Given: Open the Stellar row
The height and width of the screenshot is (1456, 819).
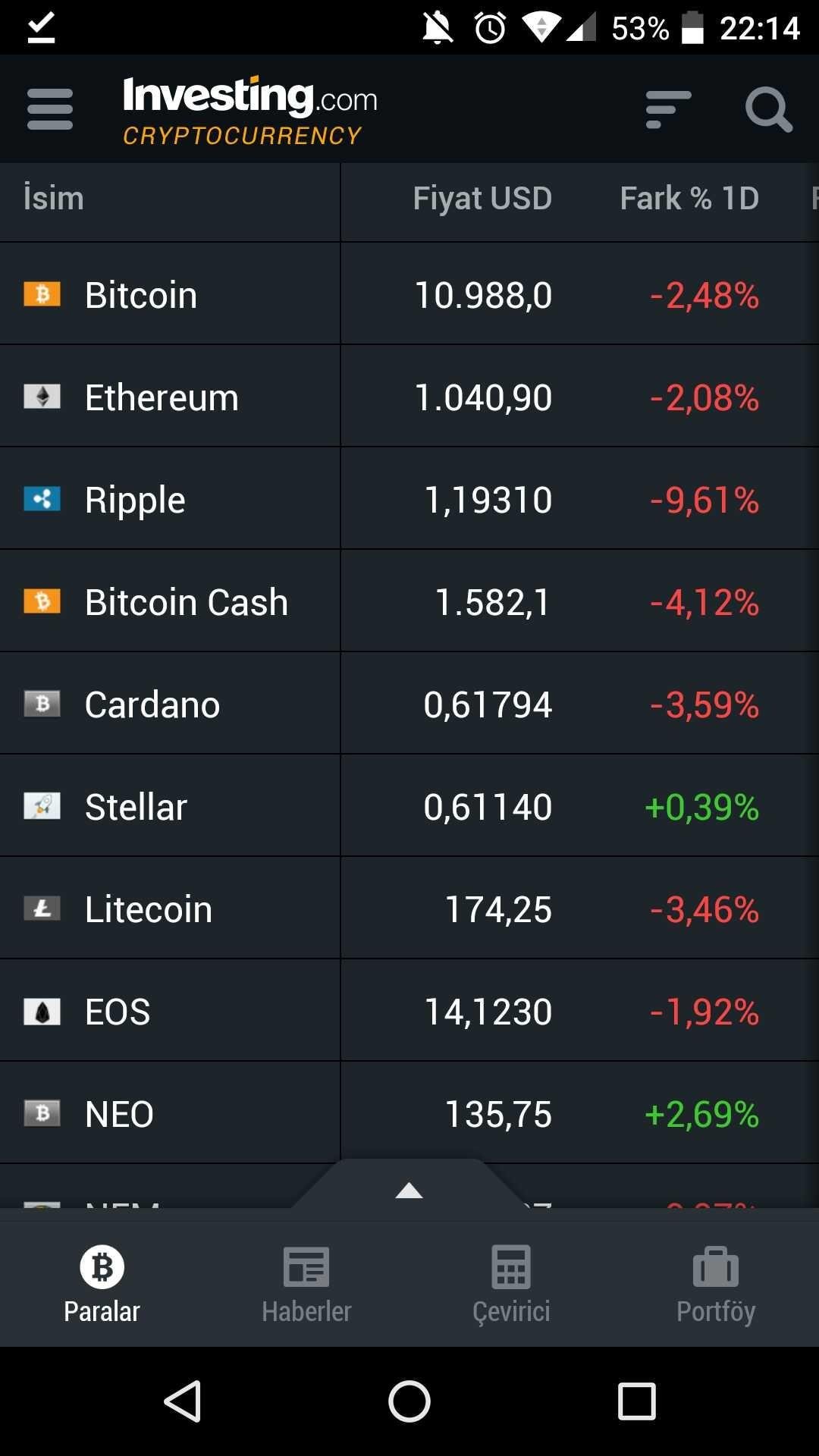Looking at the screenshot, I should click(x=409, y=806).
